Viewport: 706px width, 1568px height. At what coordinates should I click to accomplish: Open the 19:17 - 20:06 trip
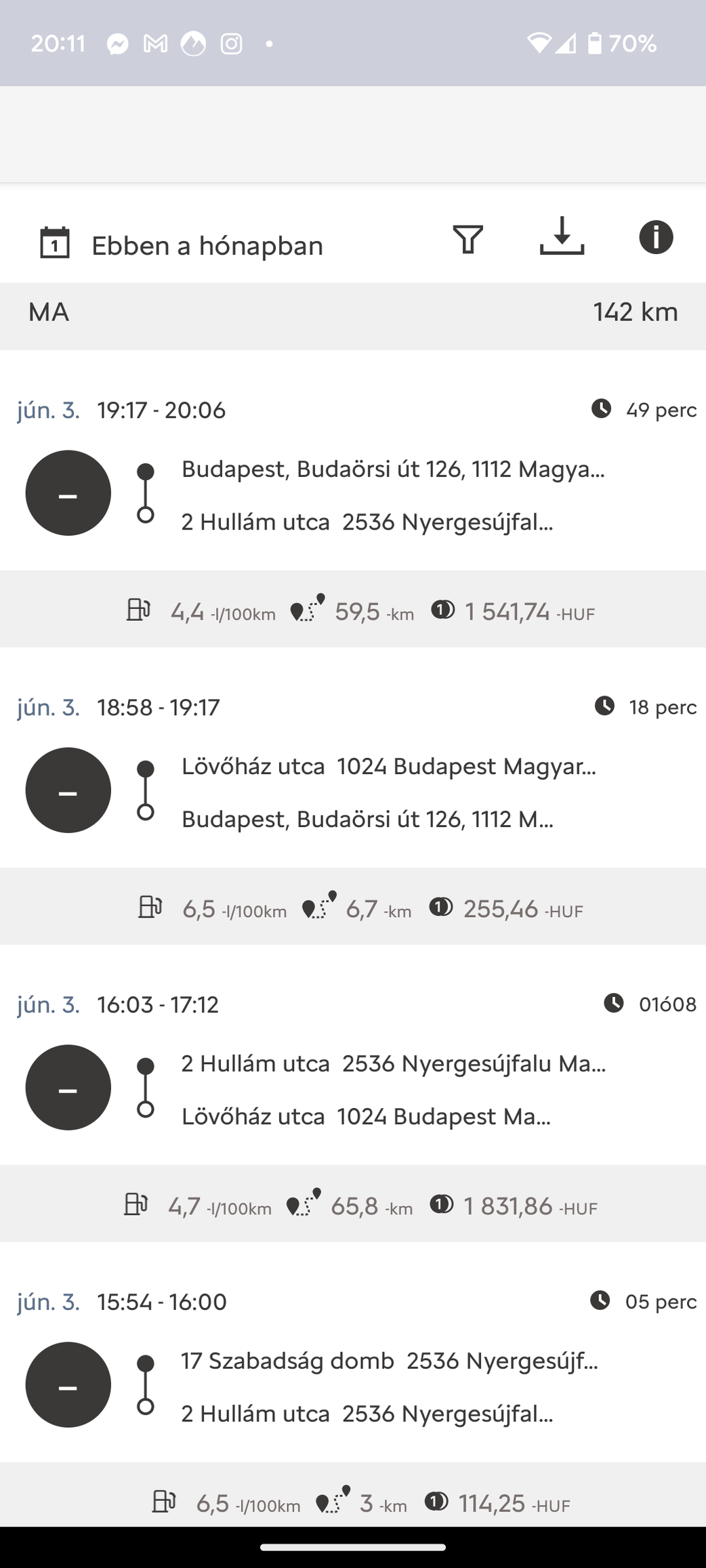point(393,495)
